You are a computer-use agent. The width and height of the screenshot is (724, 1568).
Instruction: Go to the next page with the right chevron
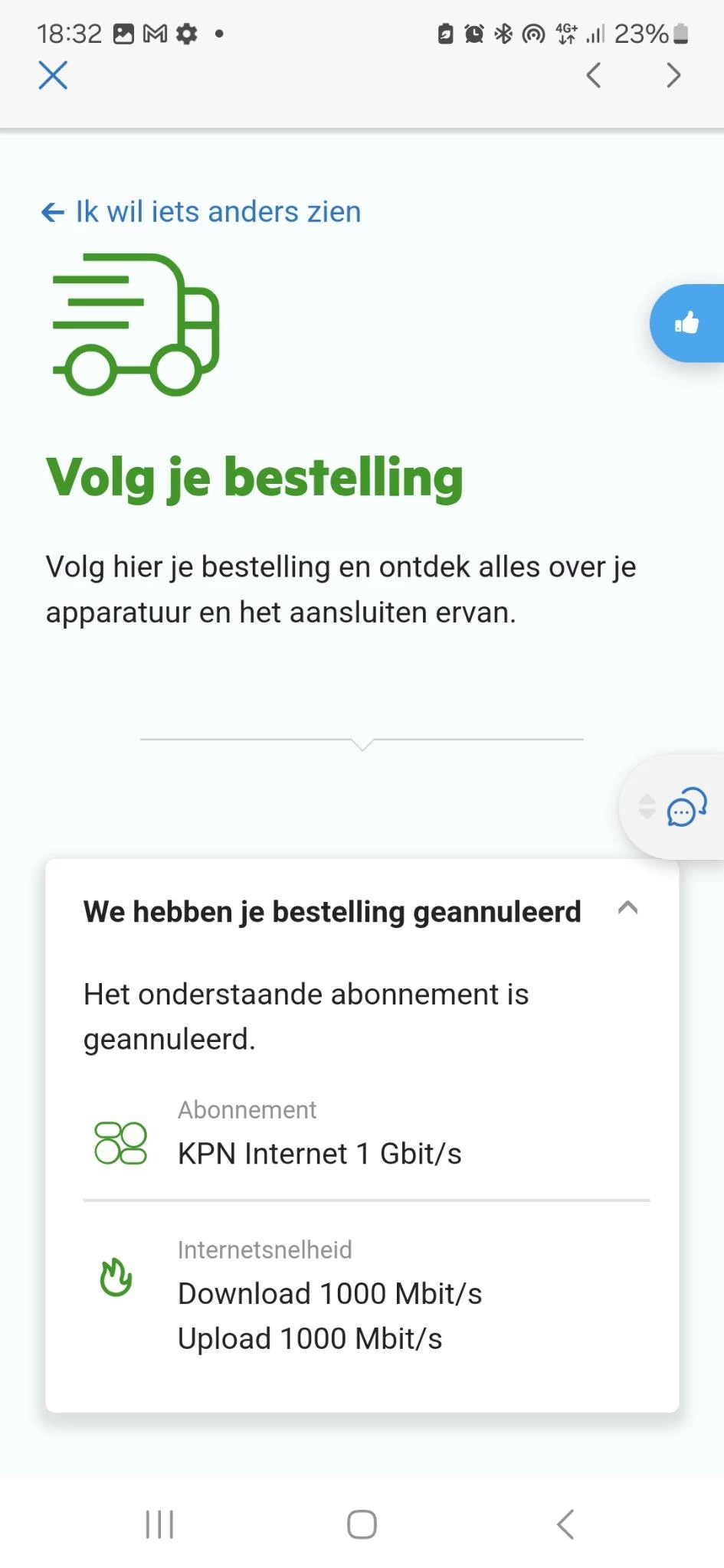click(x=673, y=75)
